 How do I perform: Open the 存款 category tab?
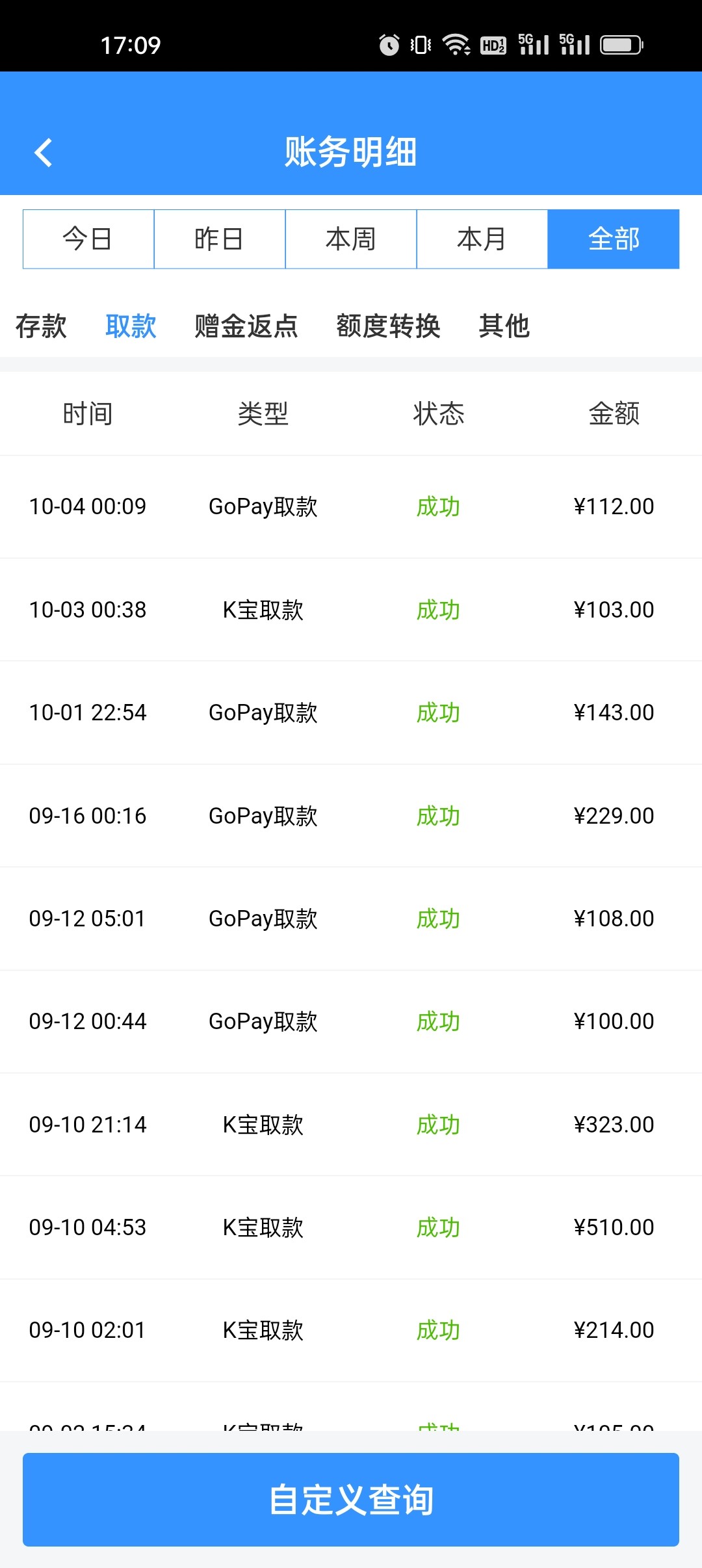click(41, 326)
